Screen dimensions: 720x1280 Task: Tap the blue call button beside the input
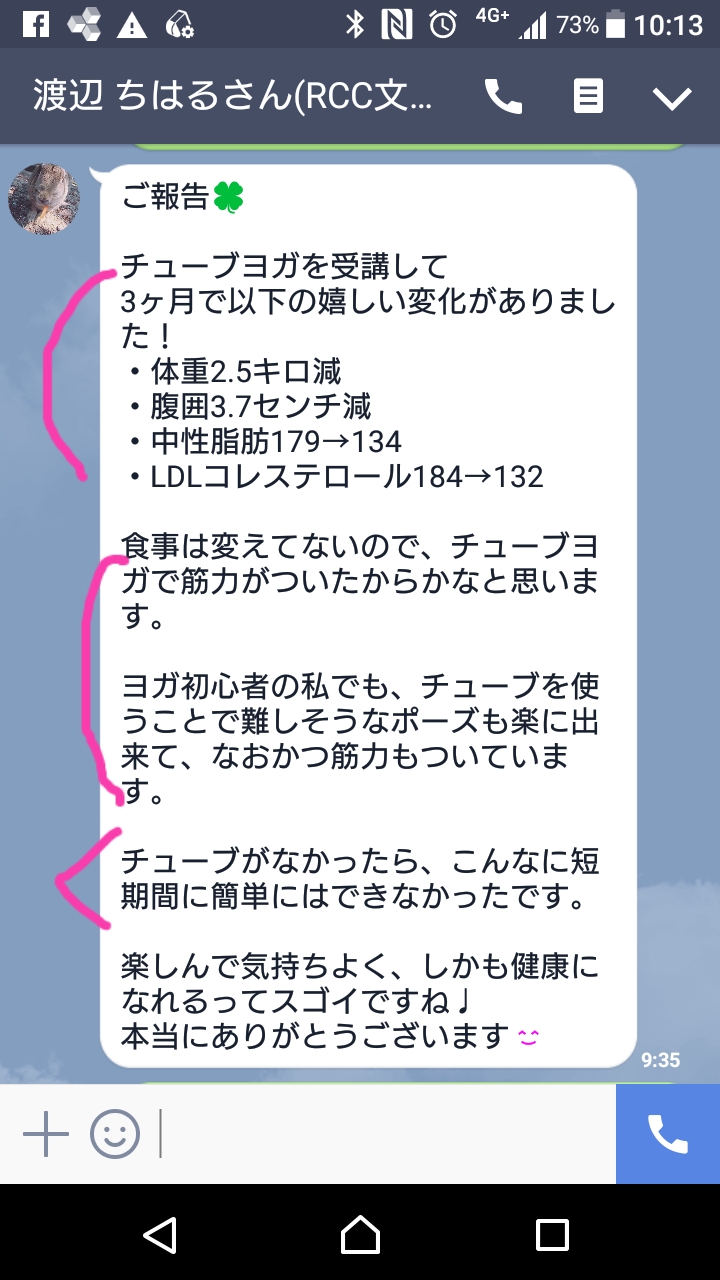pyautogui.click(x=668, y=1134)
